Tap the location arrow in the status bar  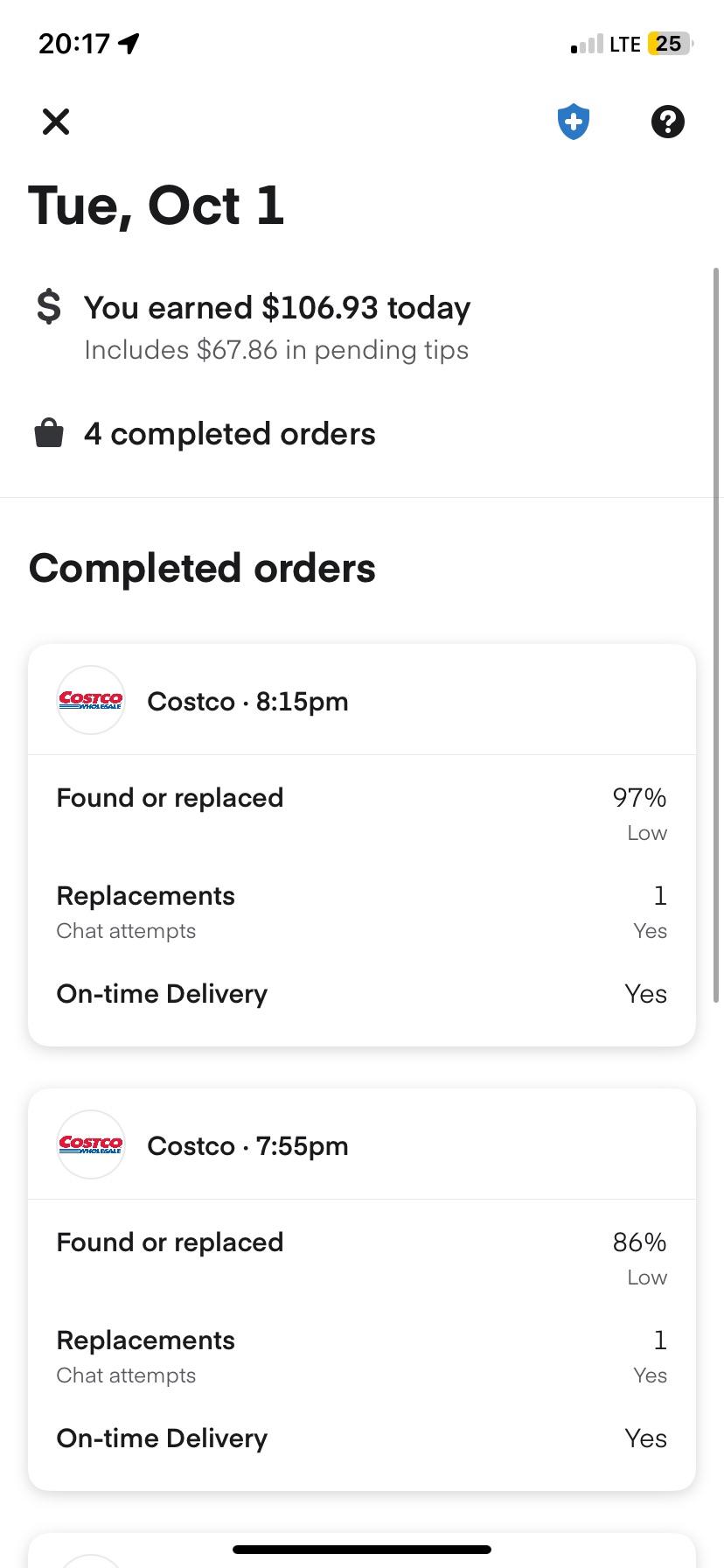[128, 41]
